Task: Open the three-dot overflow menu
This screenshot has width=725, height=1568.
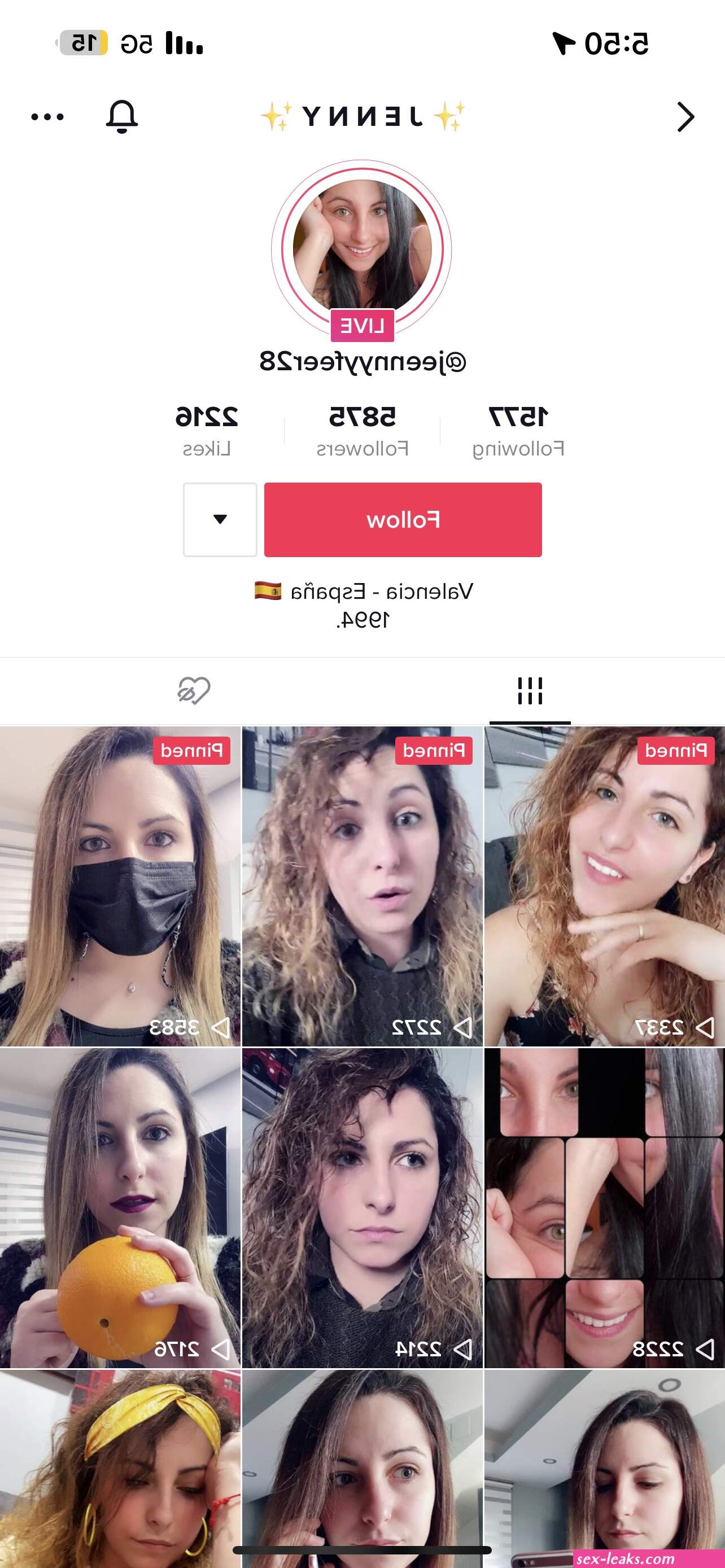Action: tap(47, 117)
